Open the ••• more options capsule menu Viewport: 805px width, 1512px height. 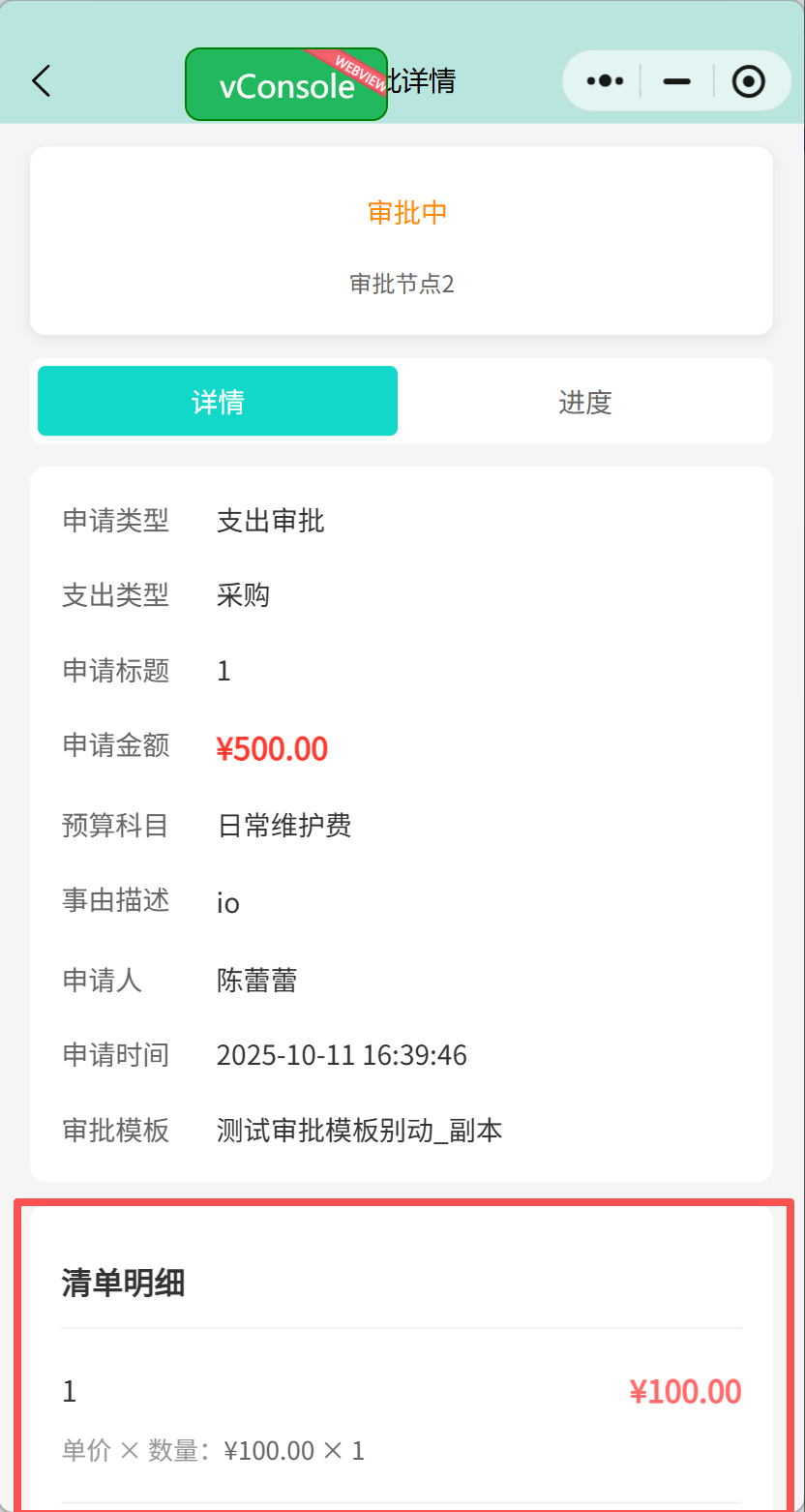(603, 81)
